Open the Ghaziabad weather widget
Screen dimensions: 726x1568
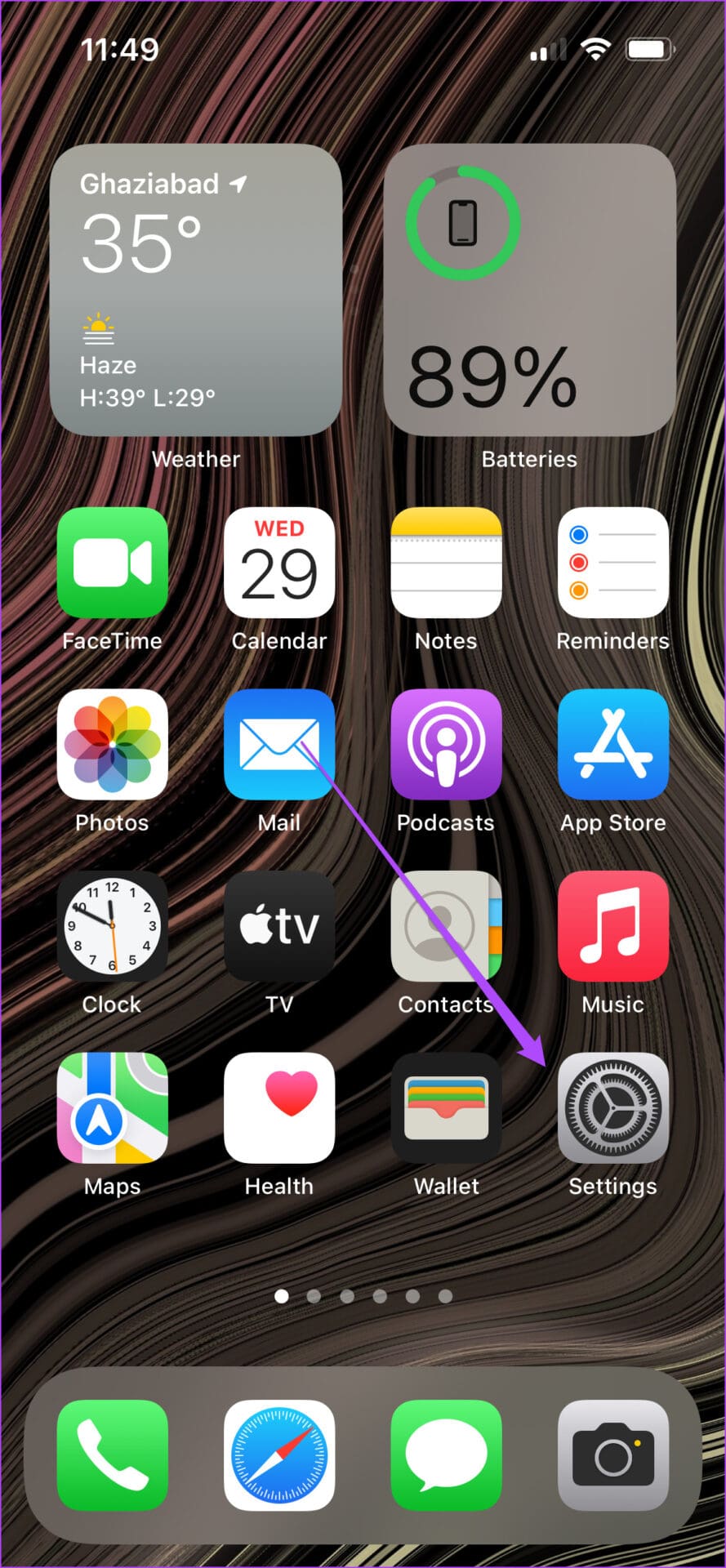tap(196, 290)
